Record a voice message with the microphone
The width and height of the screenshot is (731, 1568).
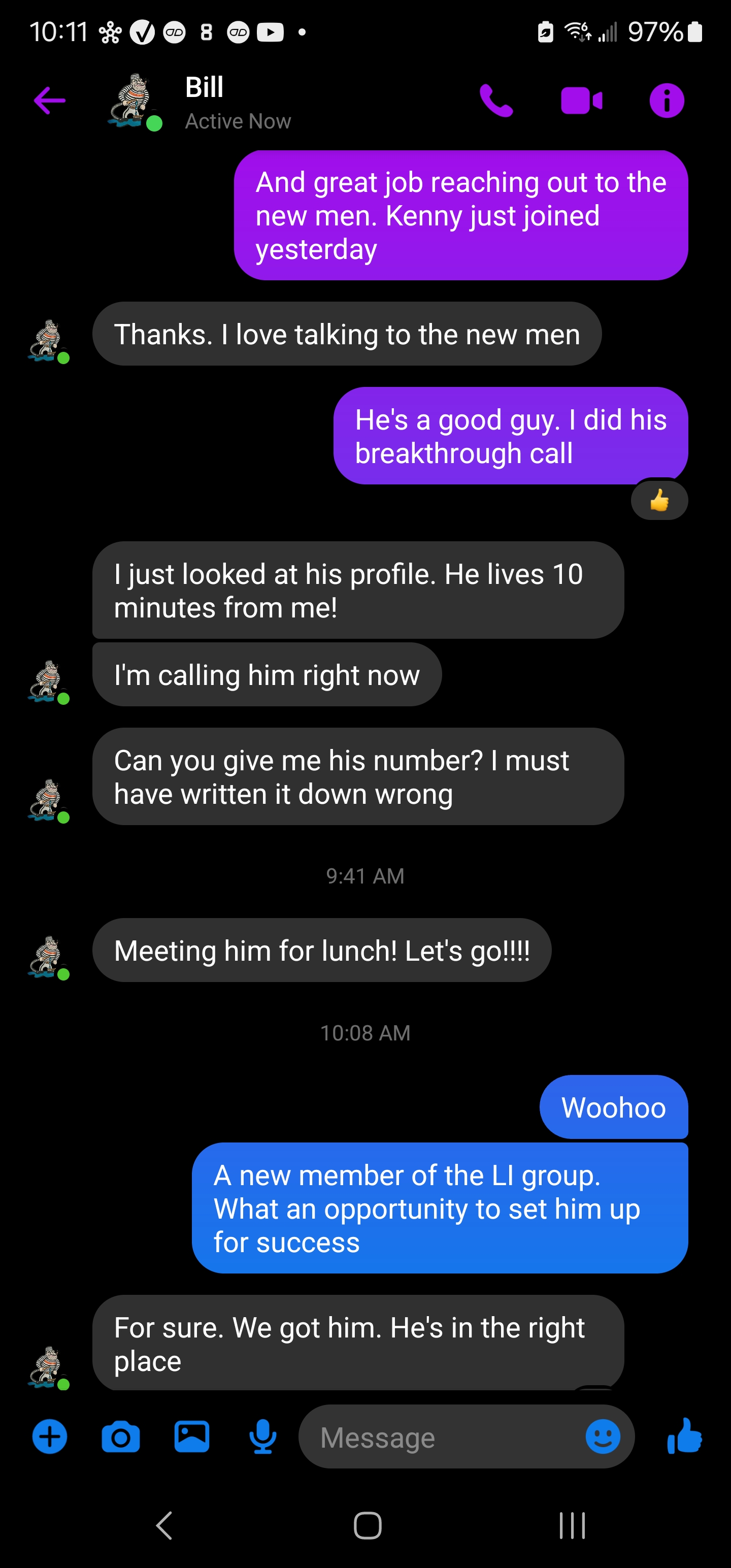tap(263, 1436)
